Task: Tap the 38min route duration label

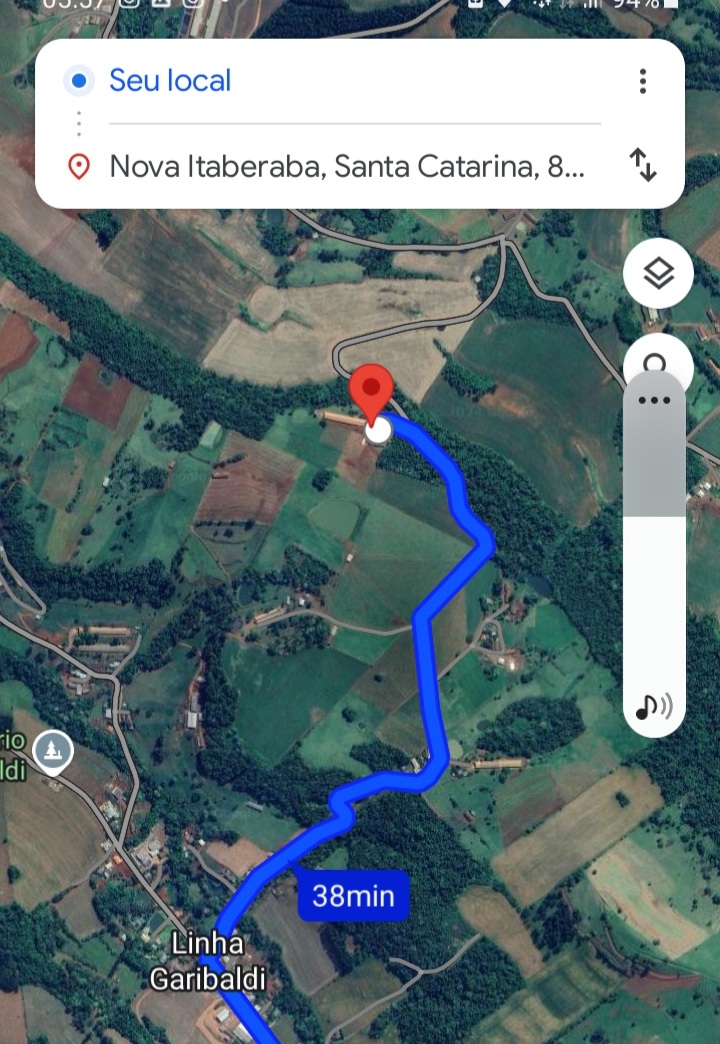Action: pos(353,895)
